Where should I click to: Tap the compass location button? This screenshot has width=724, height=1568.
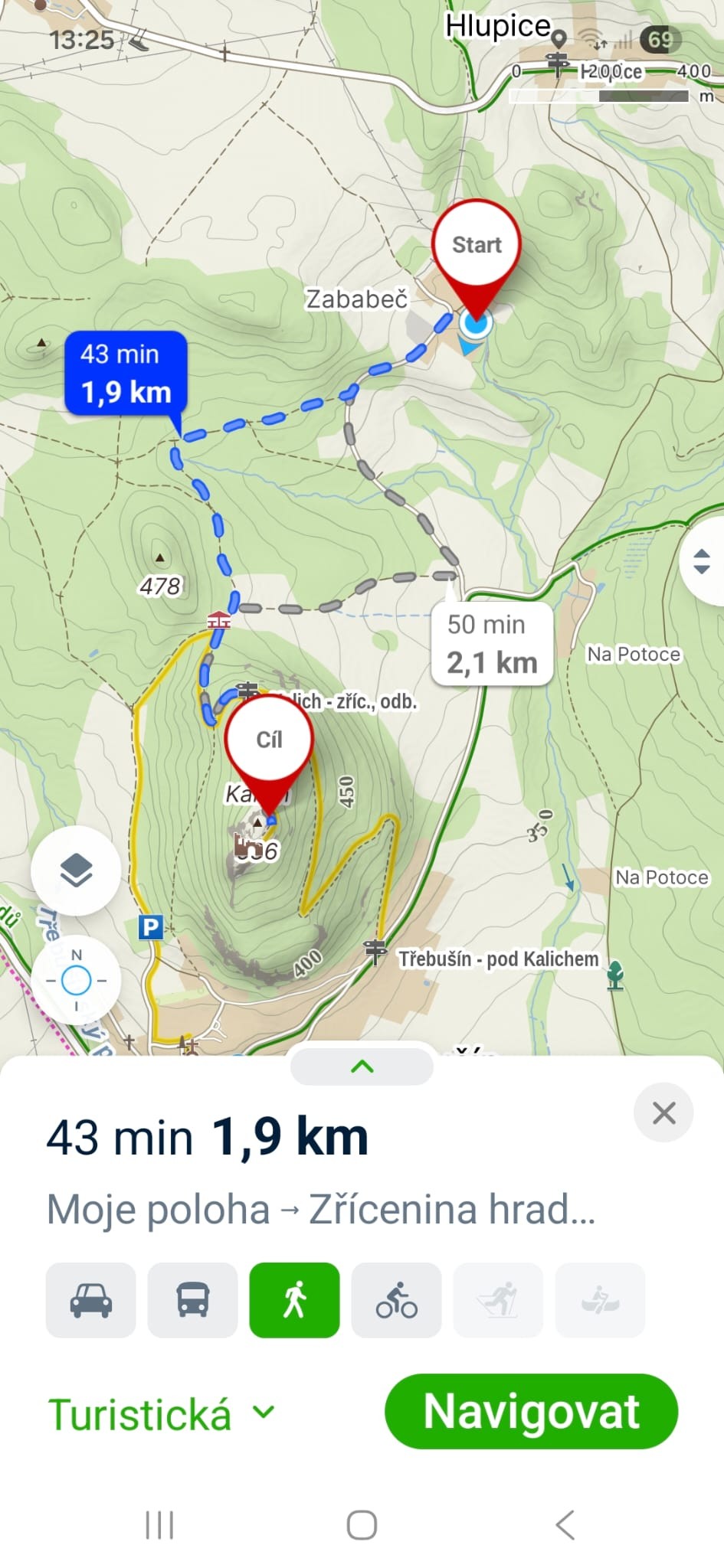pos(76,980)
